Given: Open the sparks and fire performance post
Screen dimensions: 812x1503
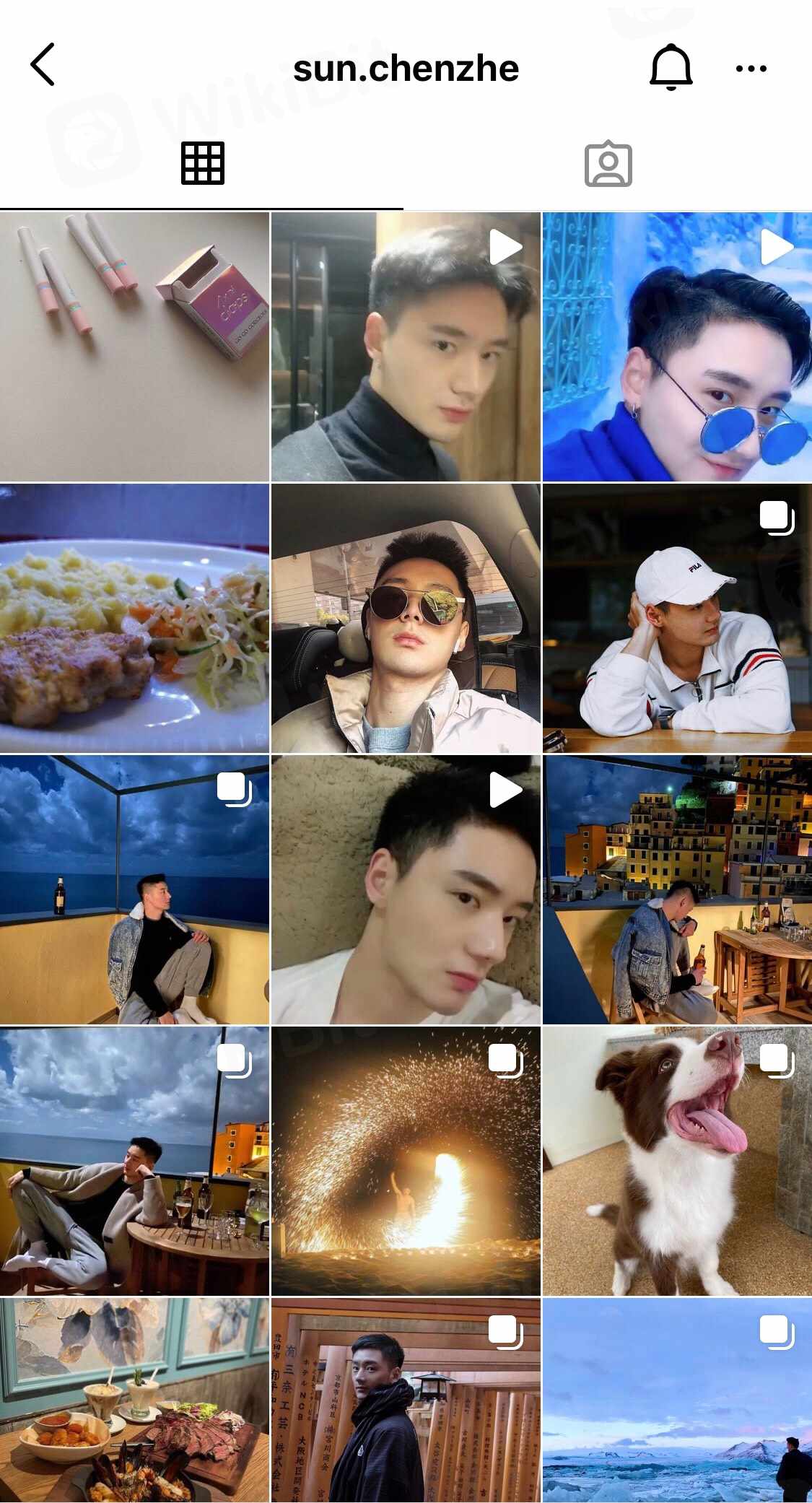Looking at the screenshot, I should [406, 1161].
